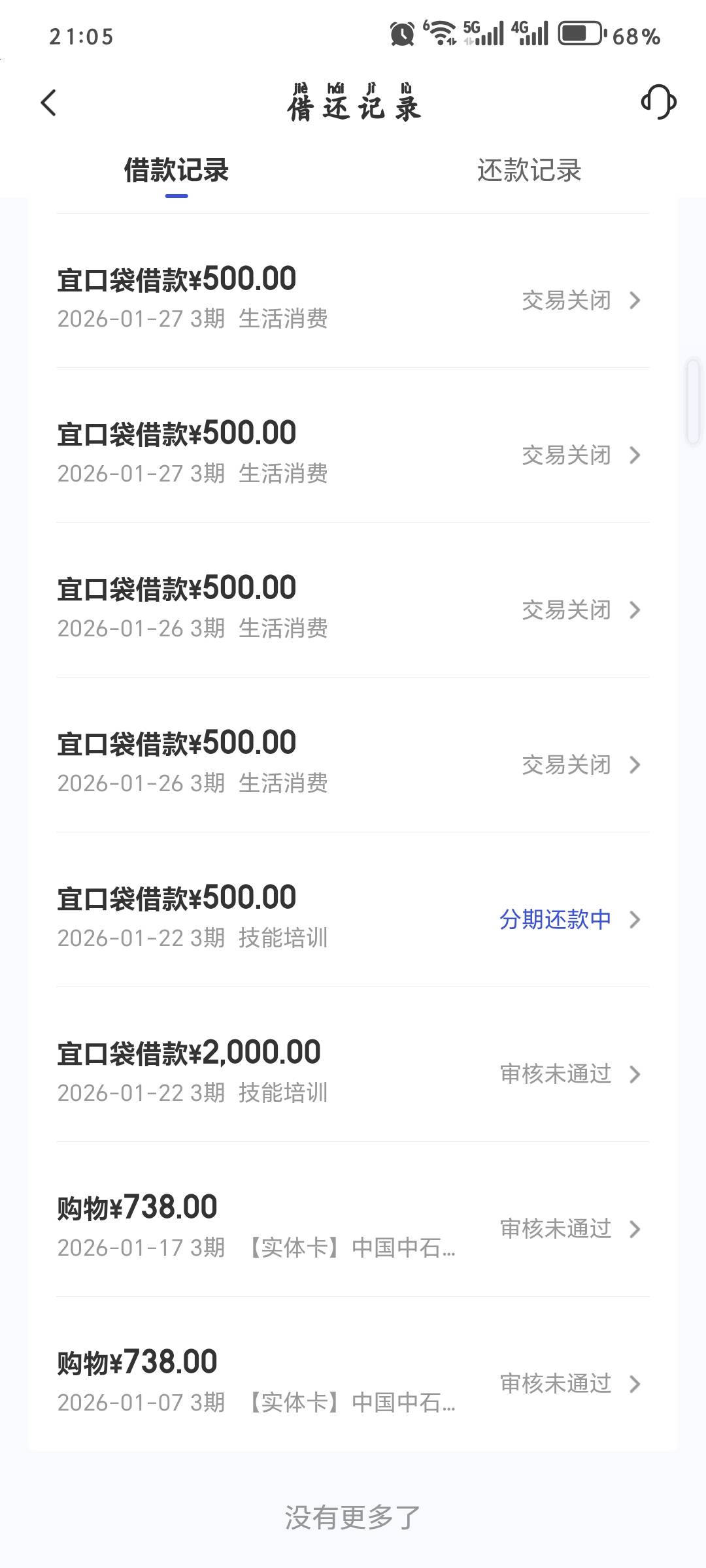706x1568 pixels.
Task: Go back from the loan records page
Action: (x=49, y=103)
